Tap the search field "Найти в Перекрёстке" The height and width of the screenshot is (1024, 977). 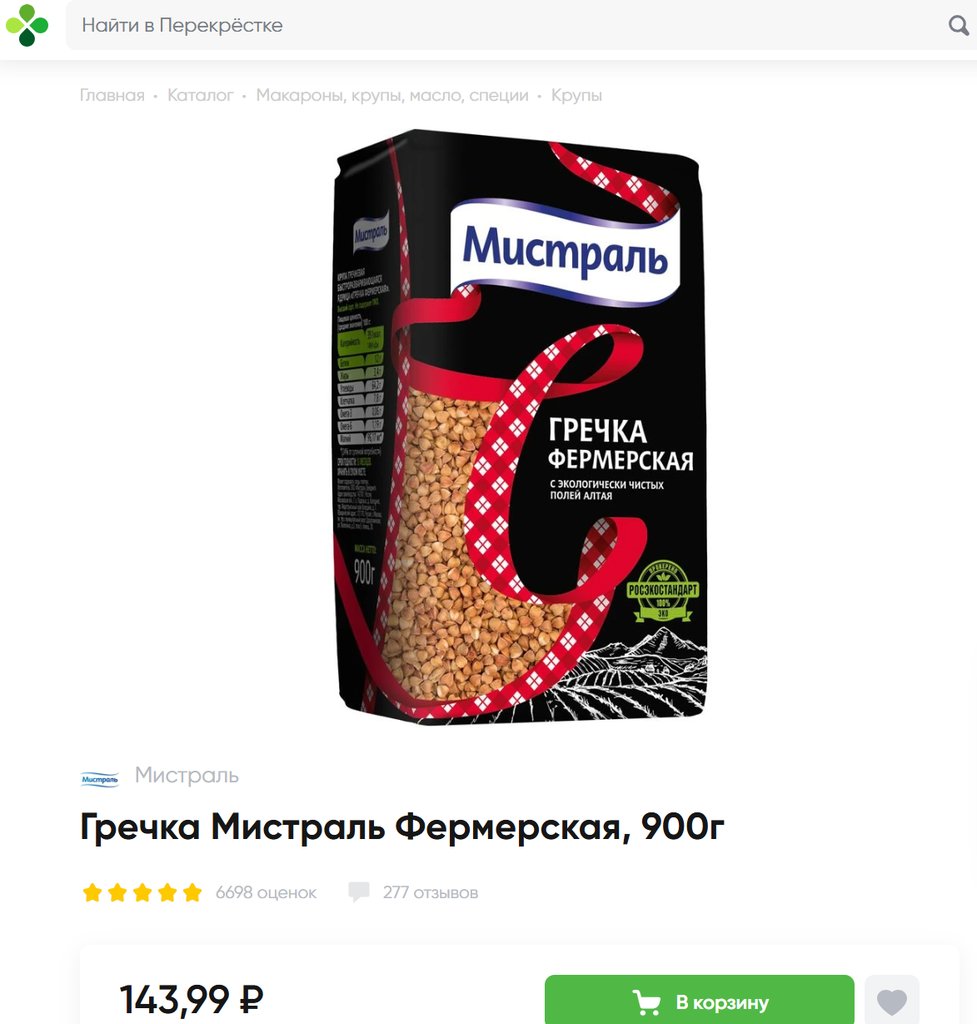[x=500, y=25]
